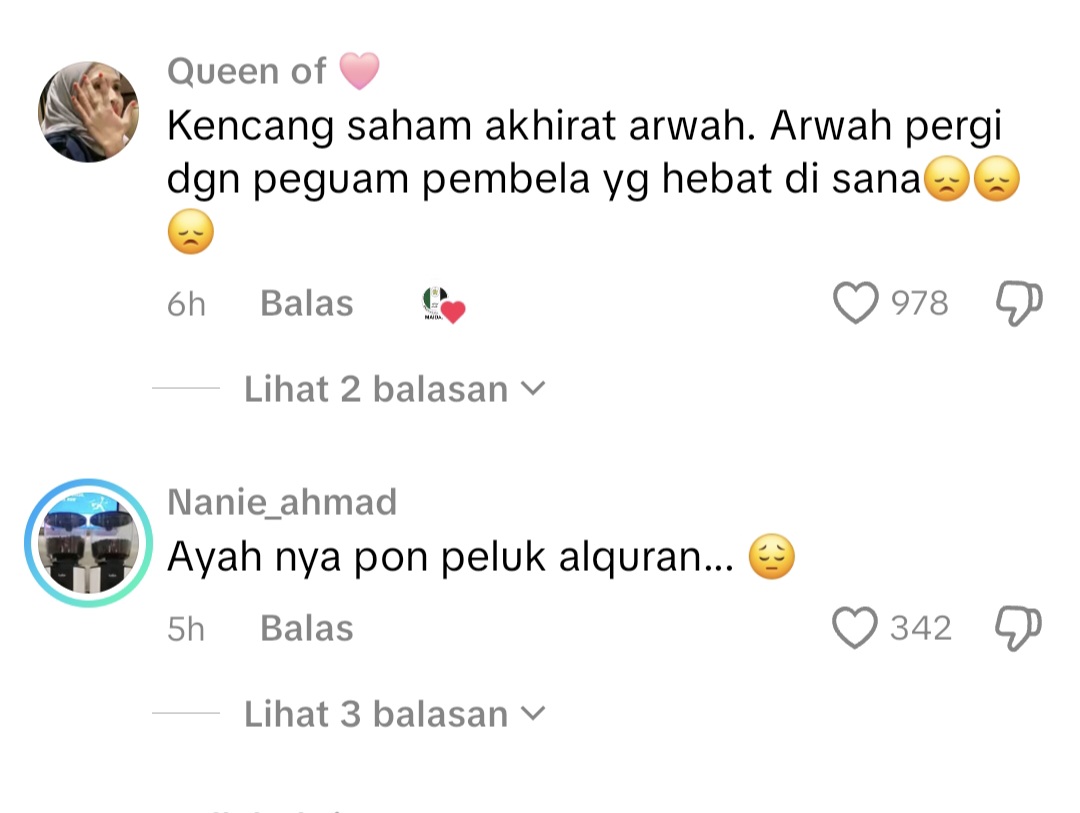
Task: Reply to Queen of's comment
Action: 306,303
